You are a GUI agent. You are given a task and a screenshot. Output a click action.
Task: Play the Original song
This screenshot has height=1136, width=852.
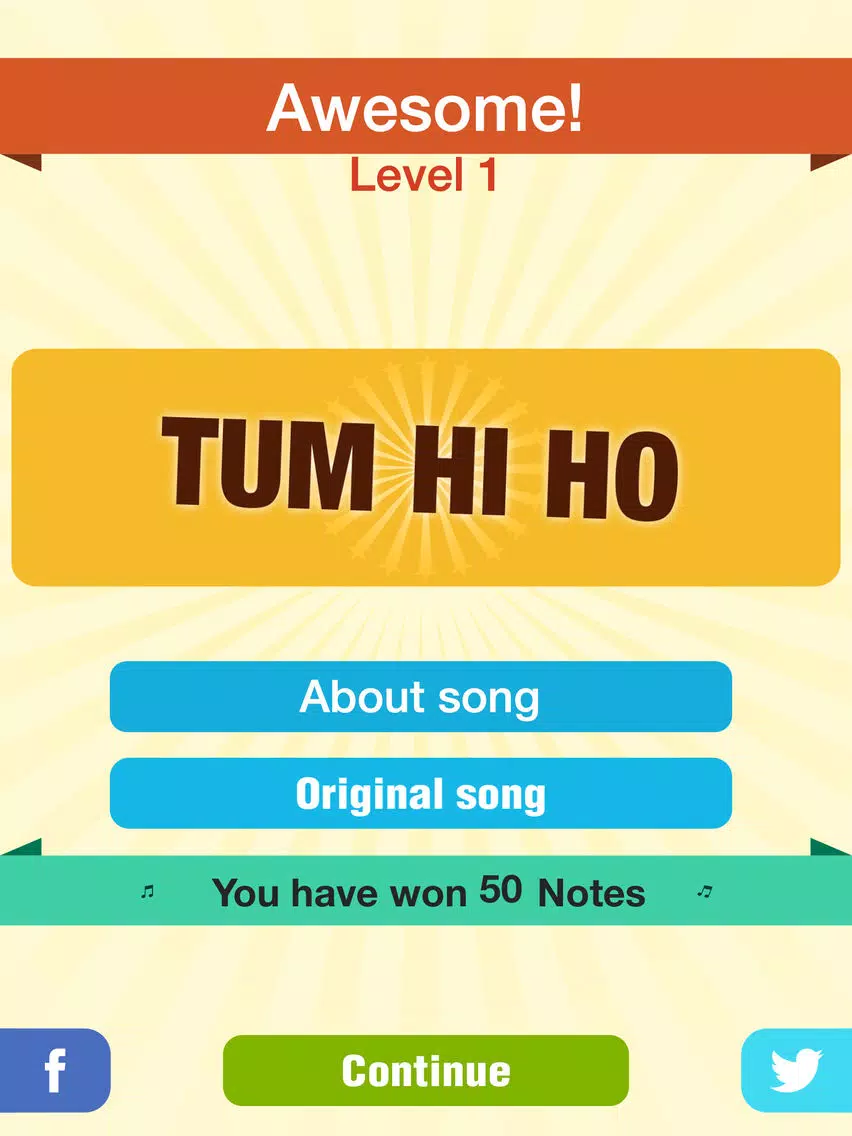420,793
